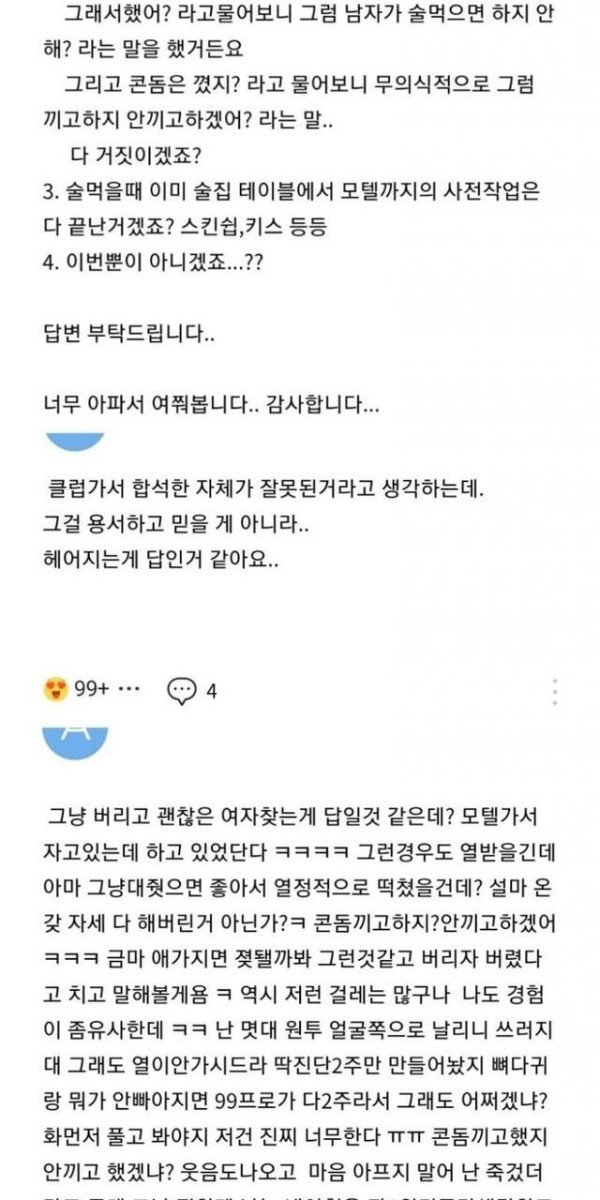The width and height of the screenshot is (600, 1200).
Task: Open the vertical overflow menu for the comment
Action: click(x=555, y=691)
